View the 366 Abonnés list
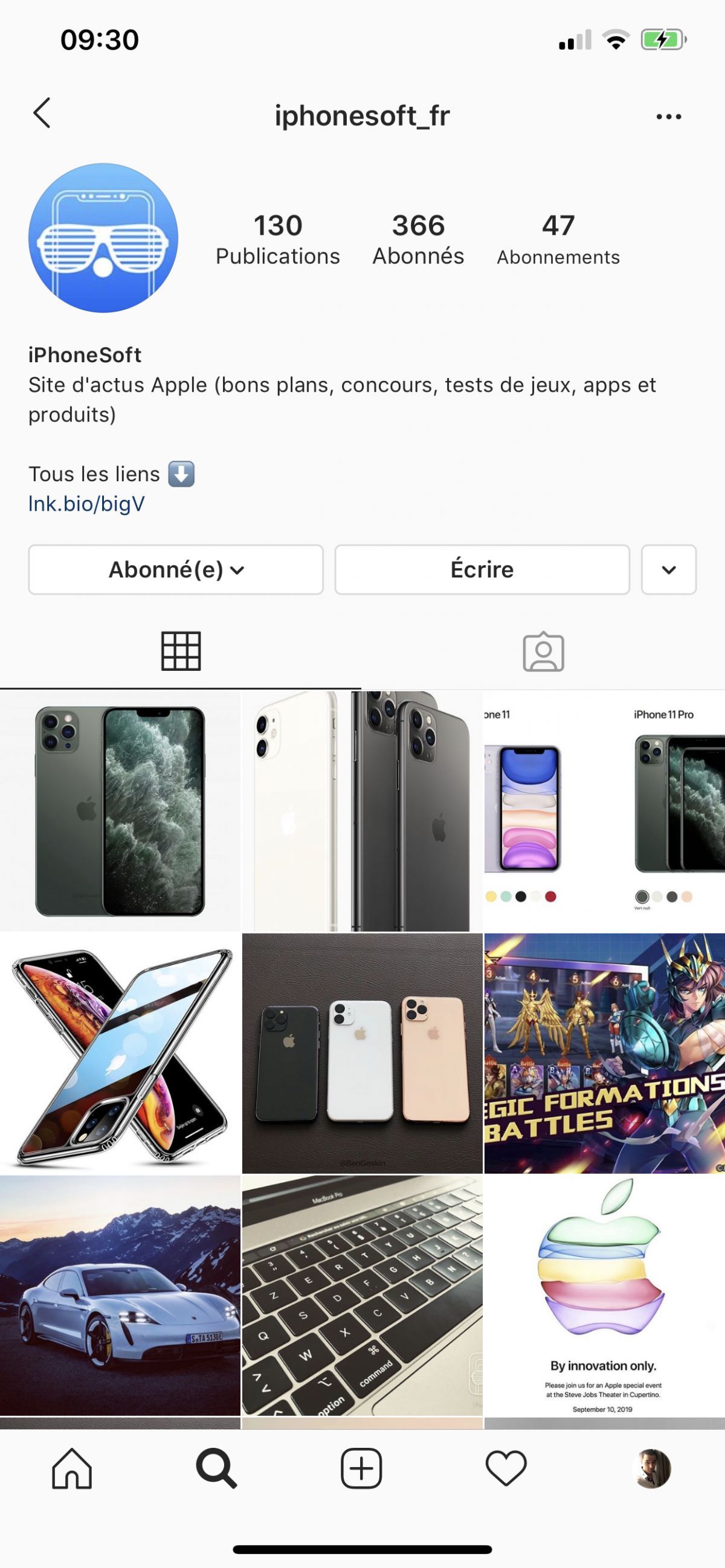The height and width of the screenshot is (1568, 725). pyautogui.click(x=418, y=239)
